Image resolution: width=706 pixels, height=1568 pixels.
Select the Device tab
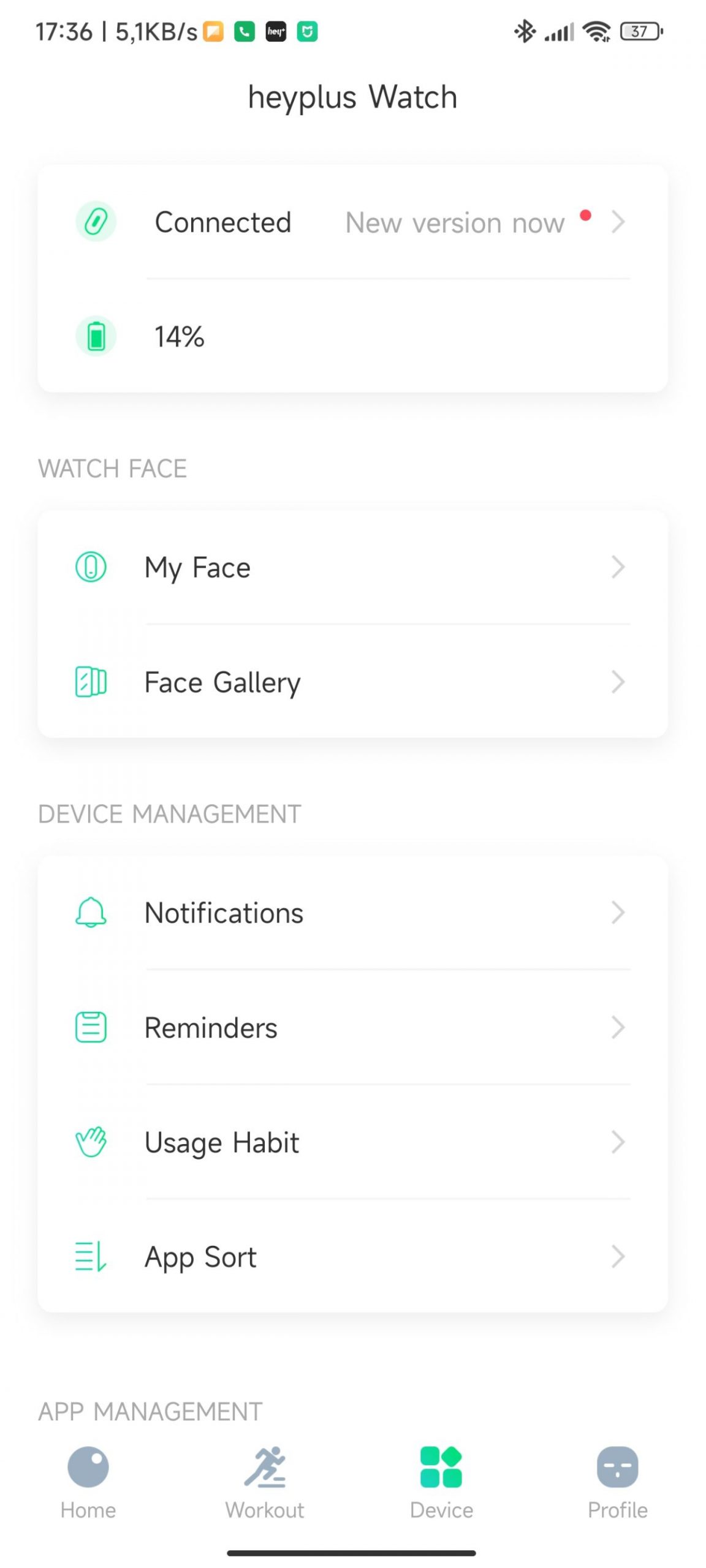coord(441,1482)
